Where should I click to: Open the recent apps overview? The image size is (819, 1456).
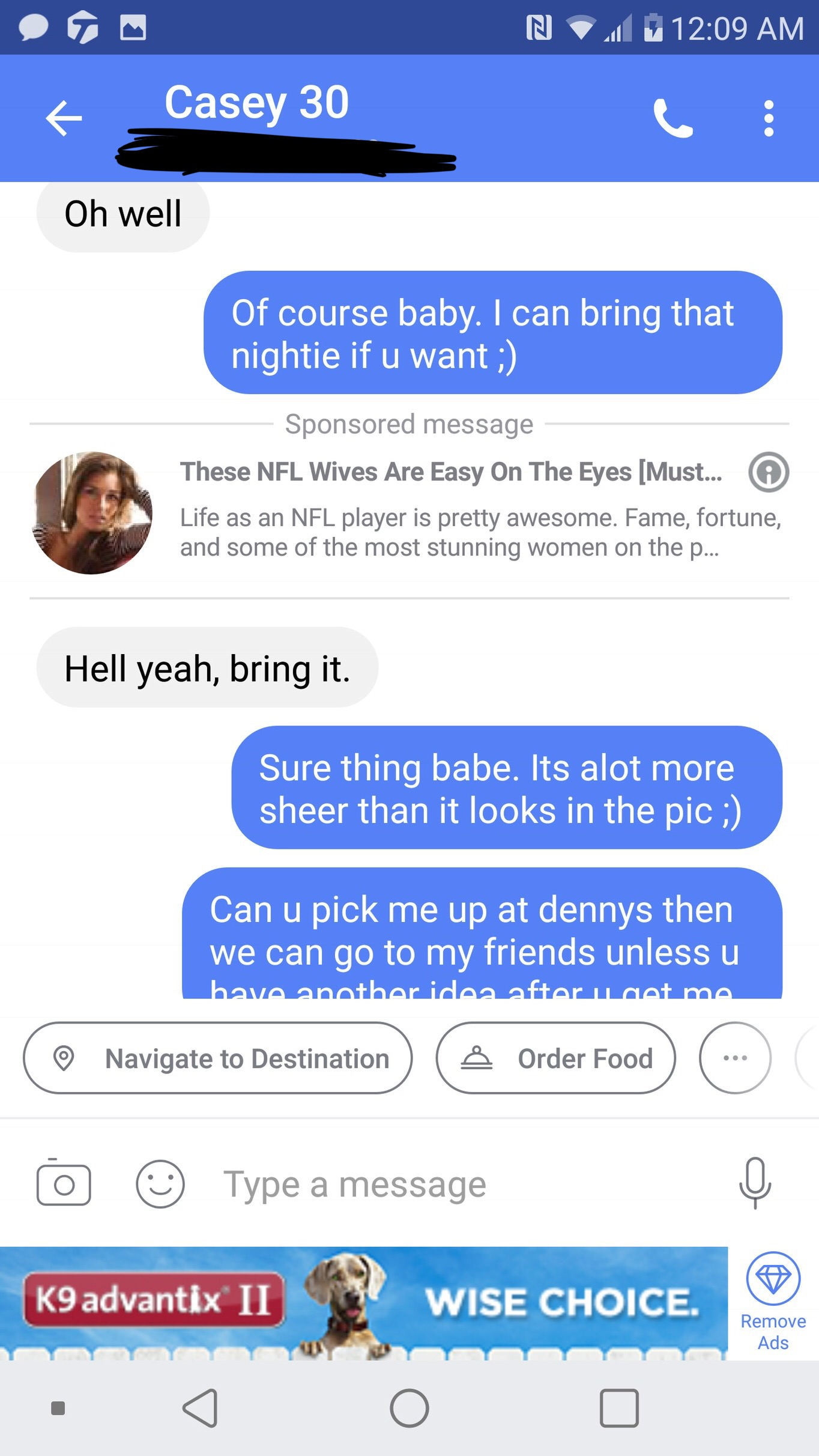pos(618,1408)
